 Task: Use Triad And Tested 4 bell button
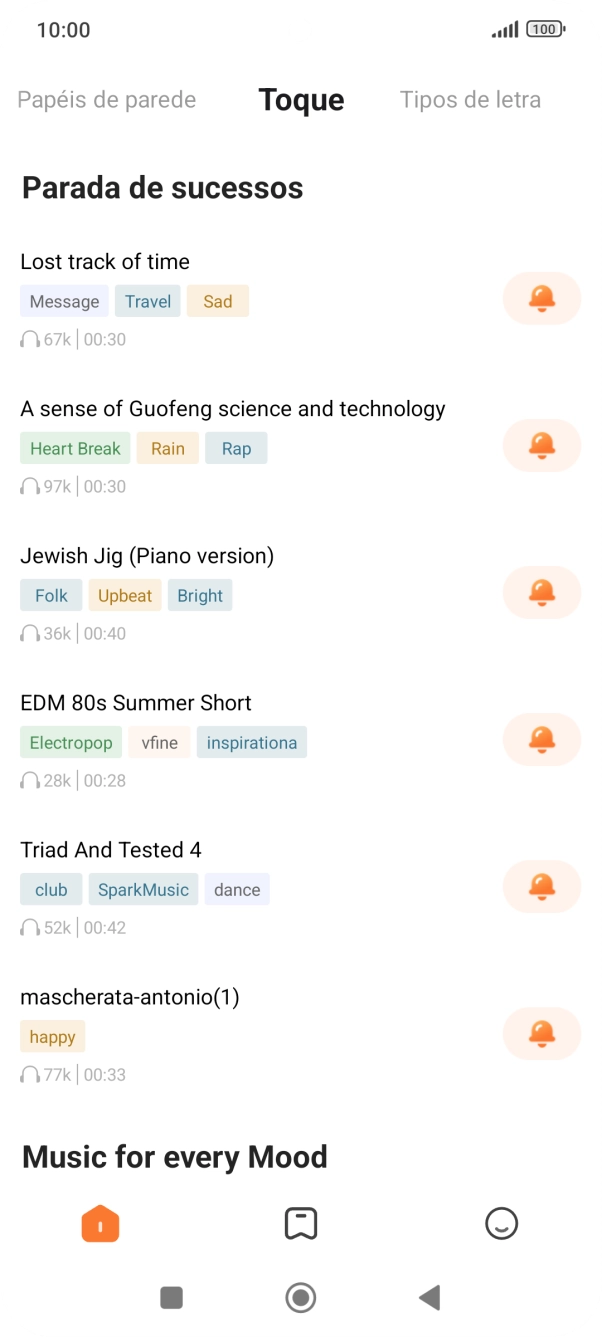click(x=541, y=886)
